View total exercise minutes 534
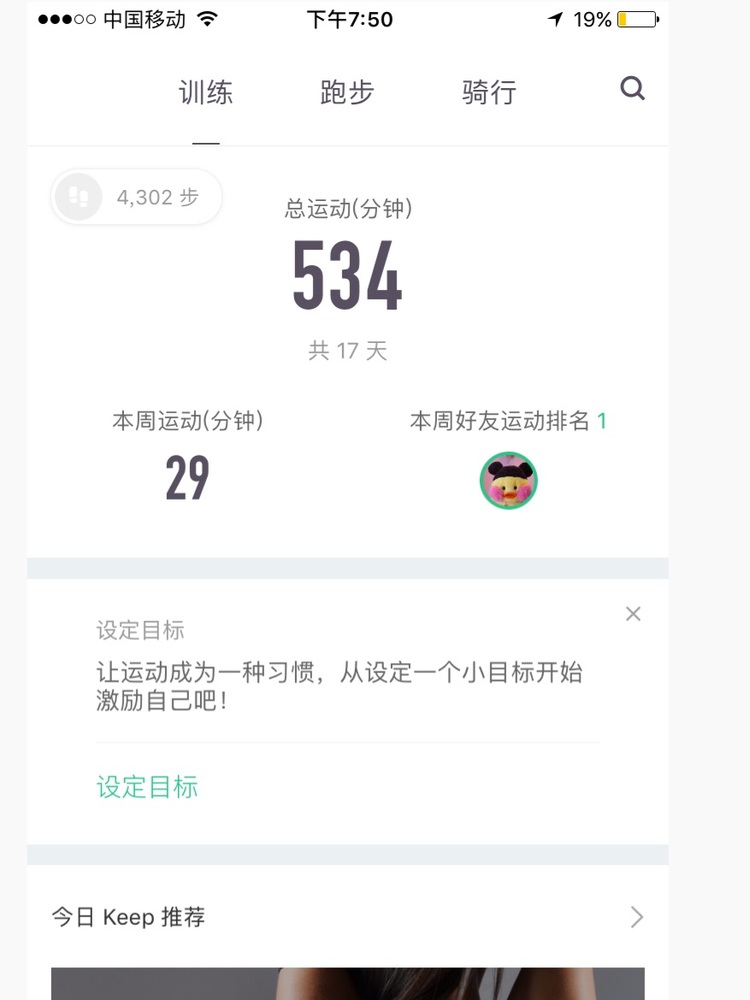Screen dimensions: 750x1000 pos(347,277)
